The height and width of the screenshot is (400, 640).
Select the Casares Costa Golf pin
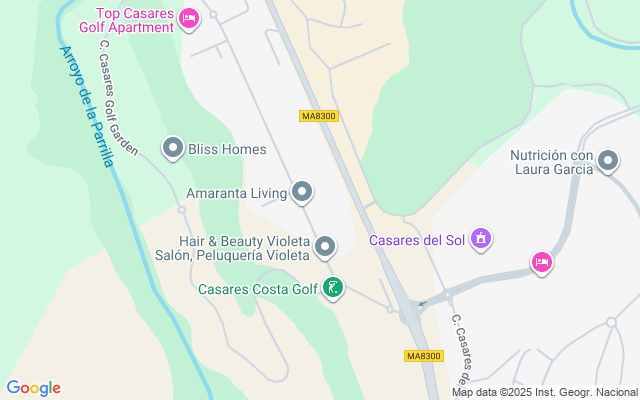click(x=333, y=289)
